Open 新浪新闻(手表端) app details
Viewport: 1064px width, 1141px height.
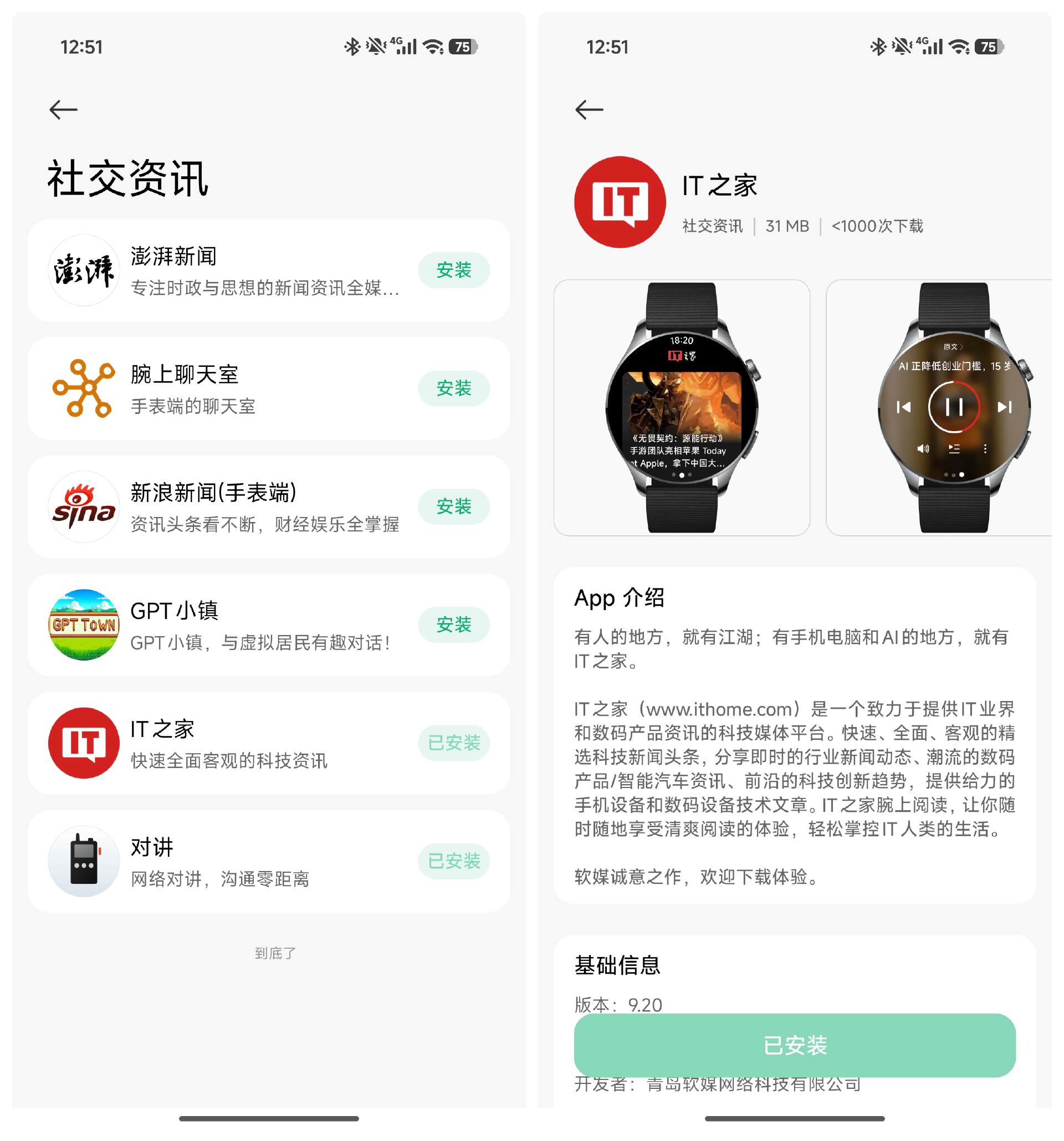[229, 508]
